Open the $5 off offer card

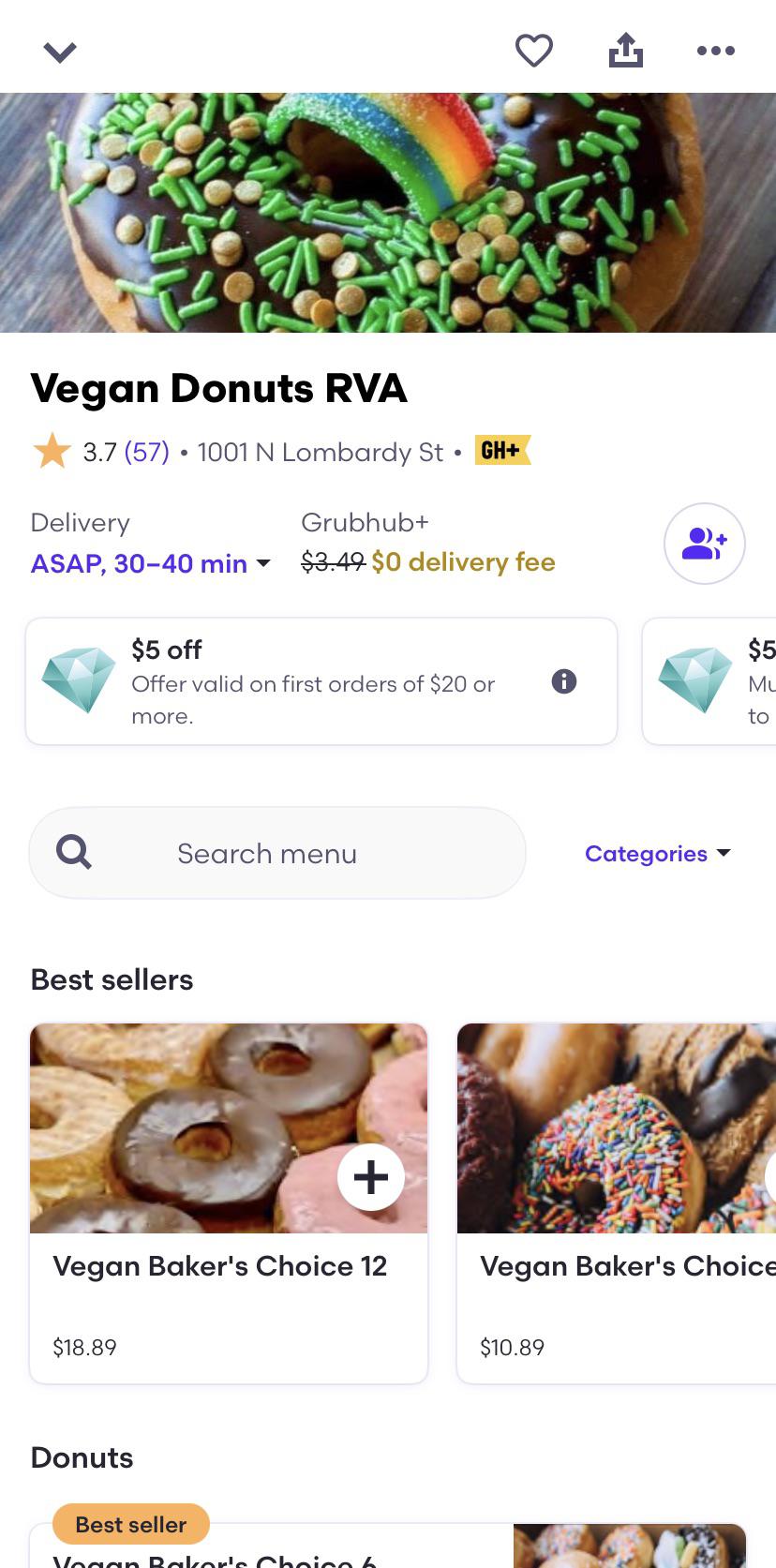(x=319, y=681)
